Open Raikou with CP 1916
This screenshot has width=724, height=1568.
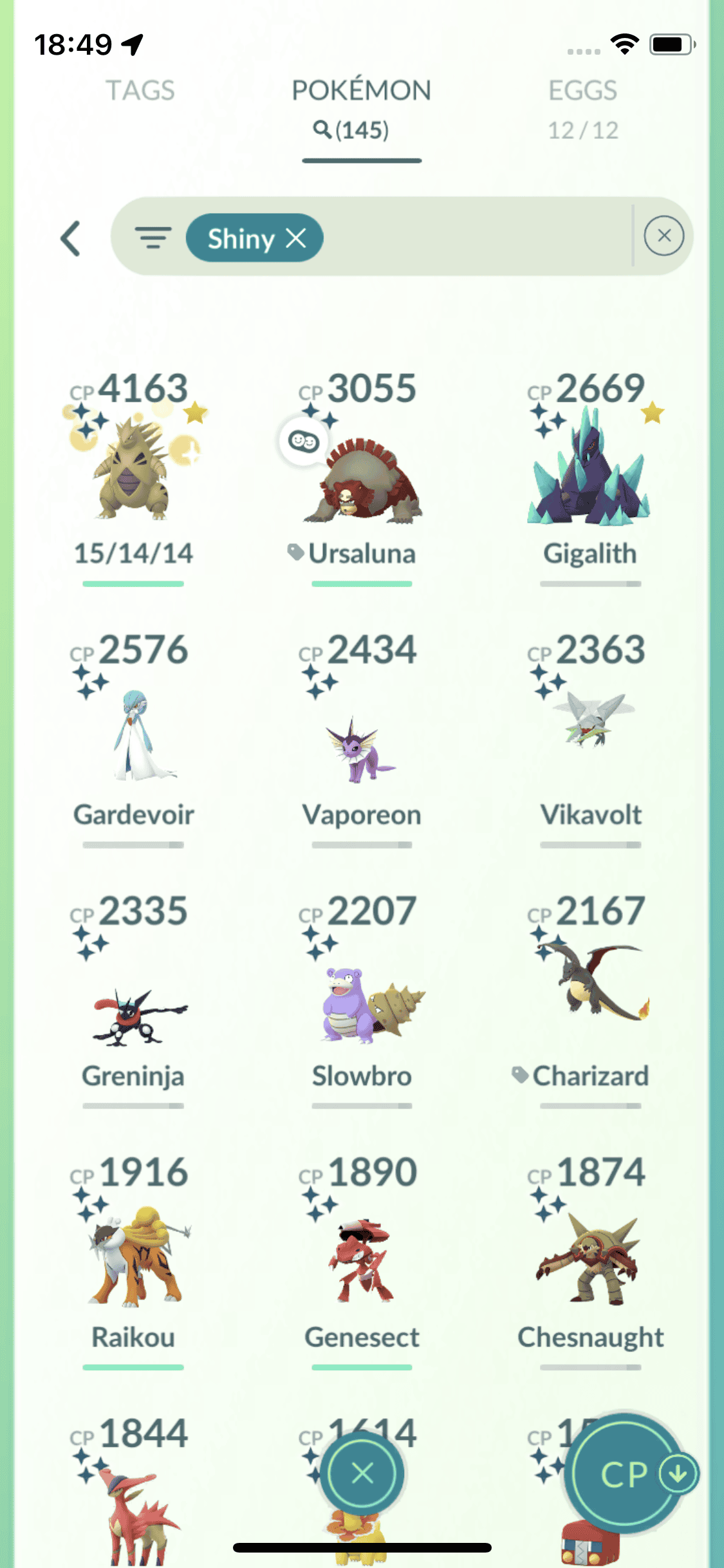point(133,1255)
